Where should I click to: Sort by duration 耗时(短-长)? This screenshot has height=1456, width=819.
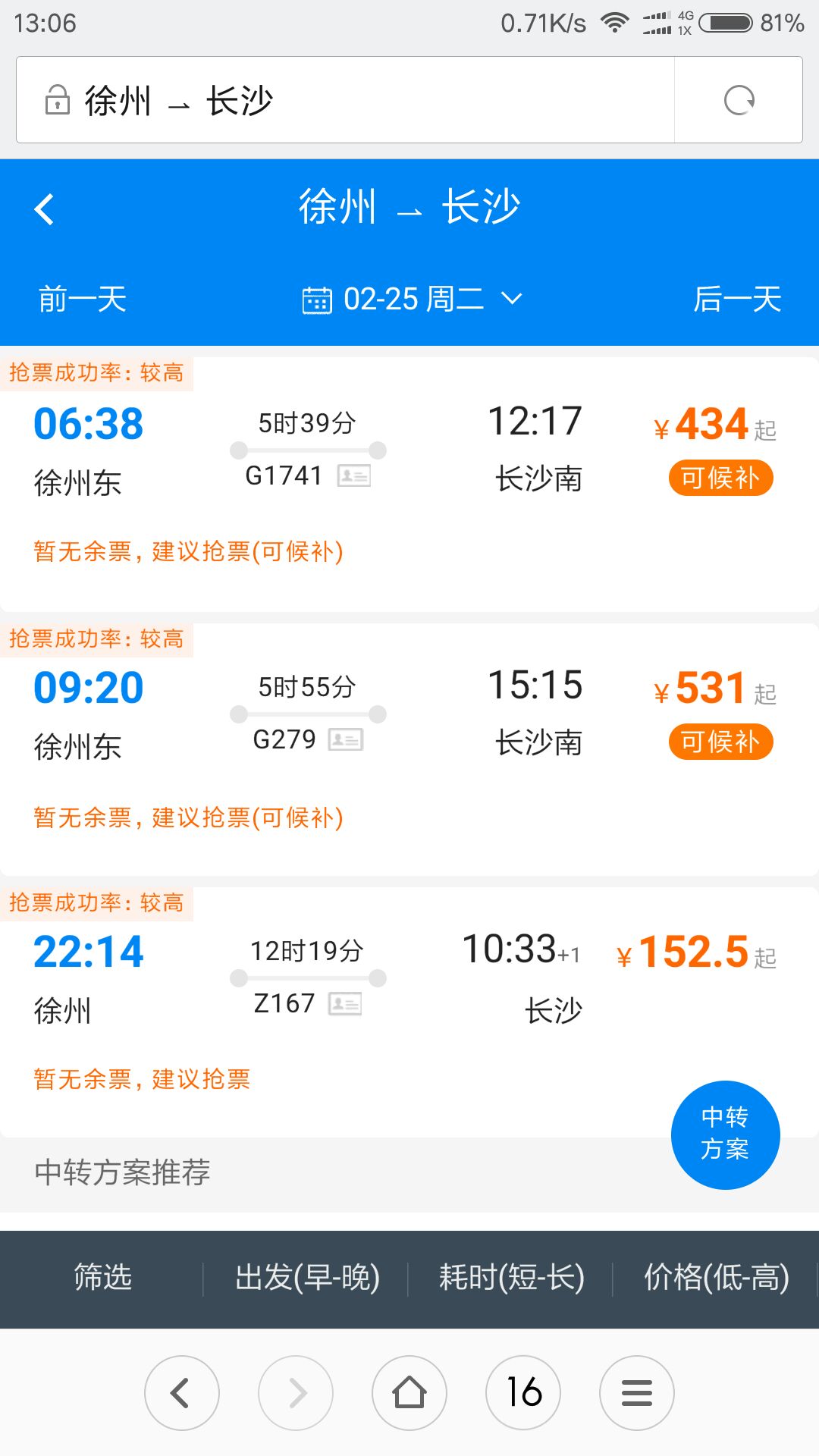tap(512, 1279)
